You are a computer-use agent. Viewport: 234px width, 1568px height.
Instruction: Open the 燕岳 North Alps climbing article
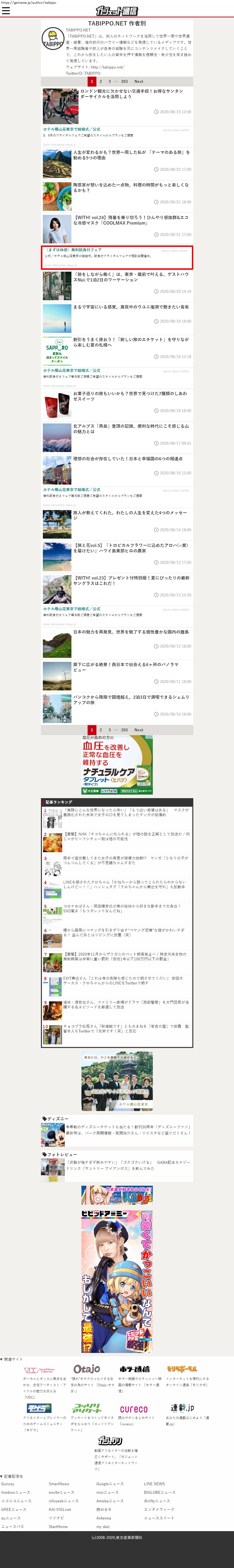pos(130,428)
